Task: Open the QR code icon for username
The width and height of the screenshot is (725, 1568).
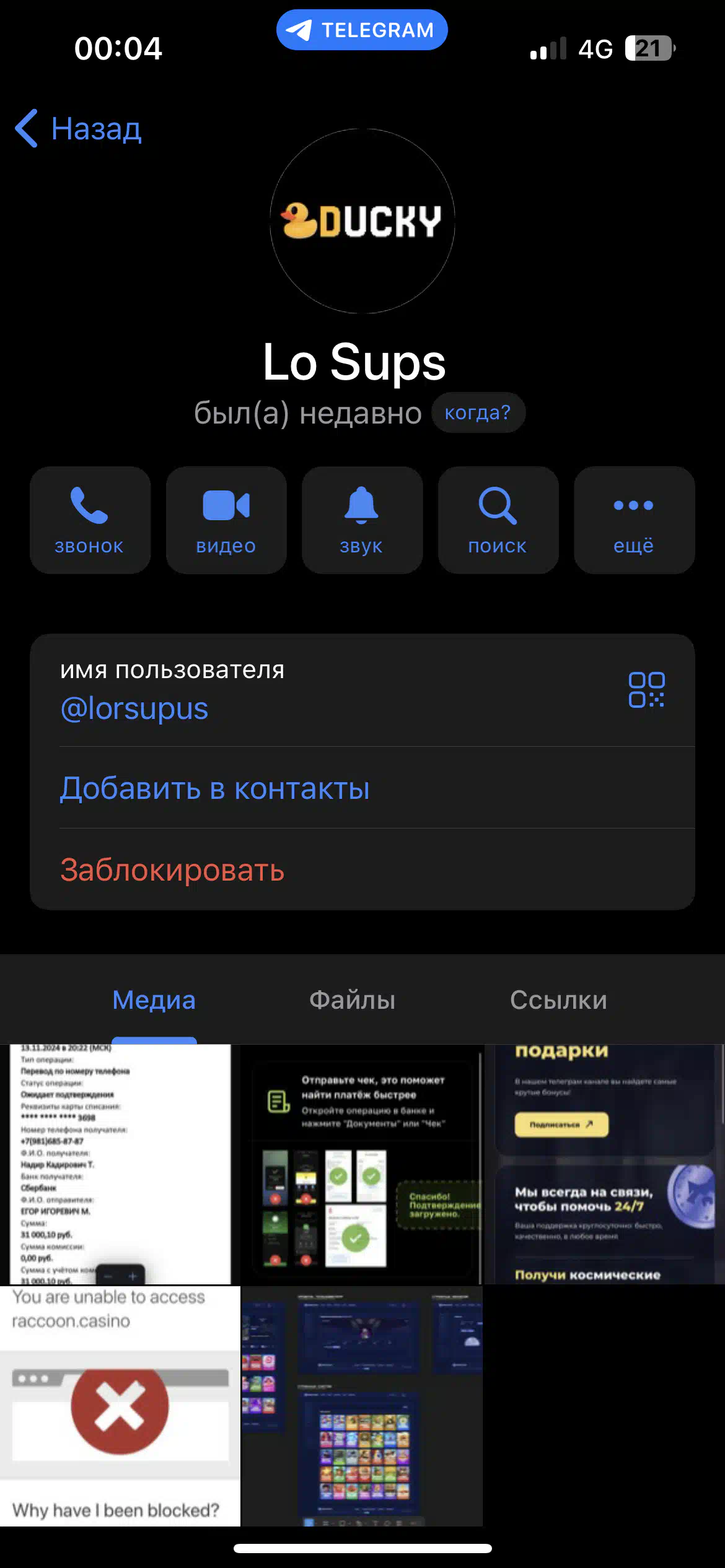Action: (646, 690)
